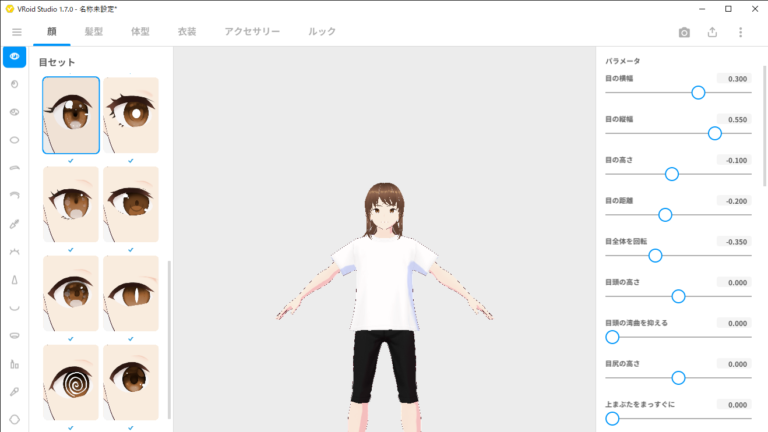Switch to the 体型 tab
This screenshot has width=768, height=432.
[140, 32]
